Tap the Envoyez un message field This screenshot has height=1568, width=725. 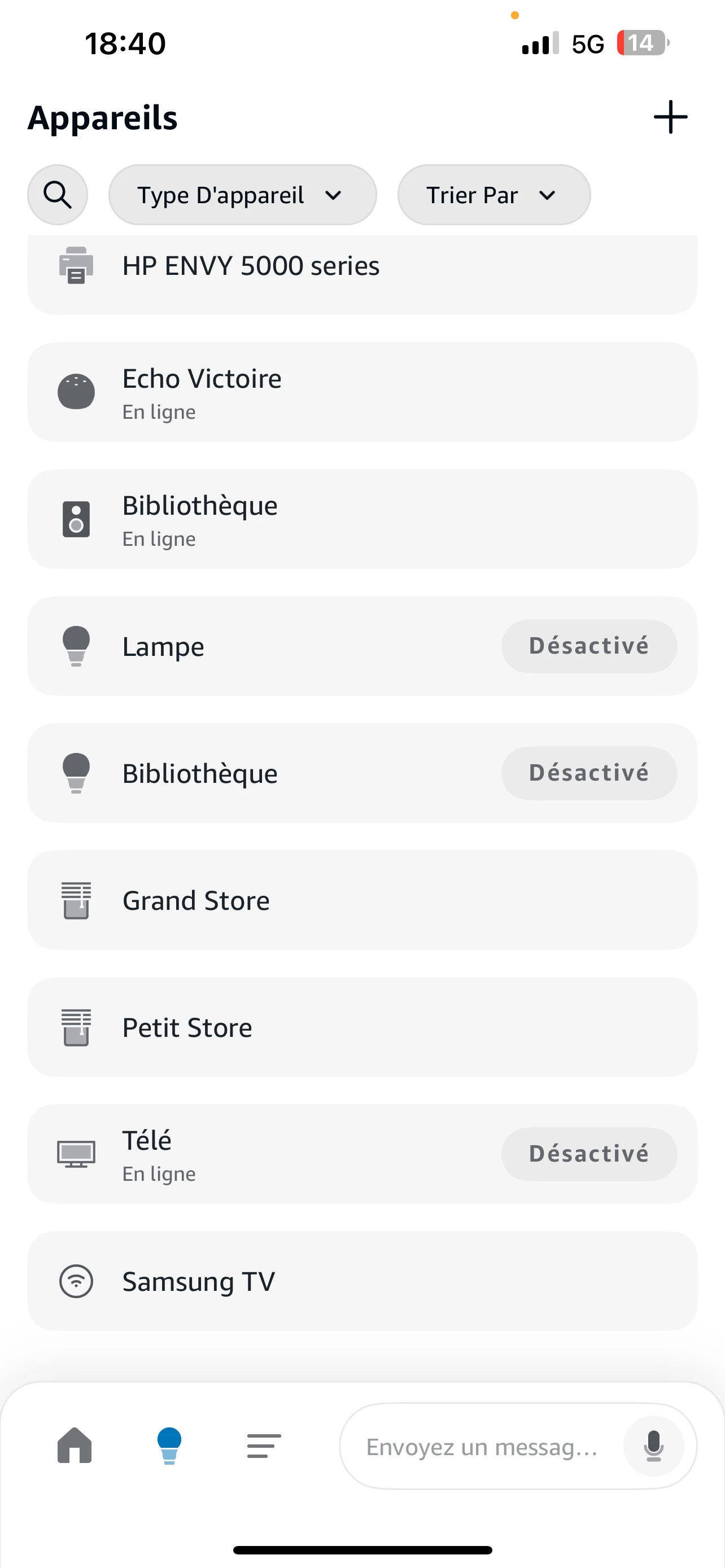[481, 1447]
